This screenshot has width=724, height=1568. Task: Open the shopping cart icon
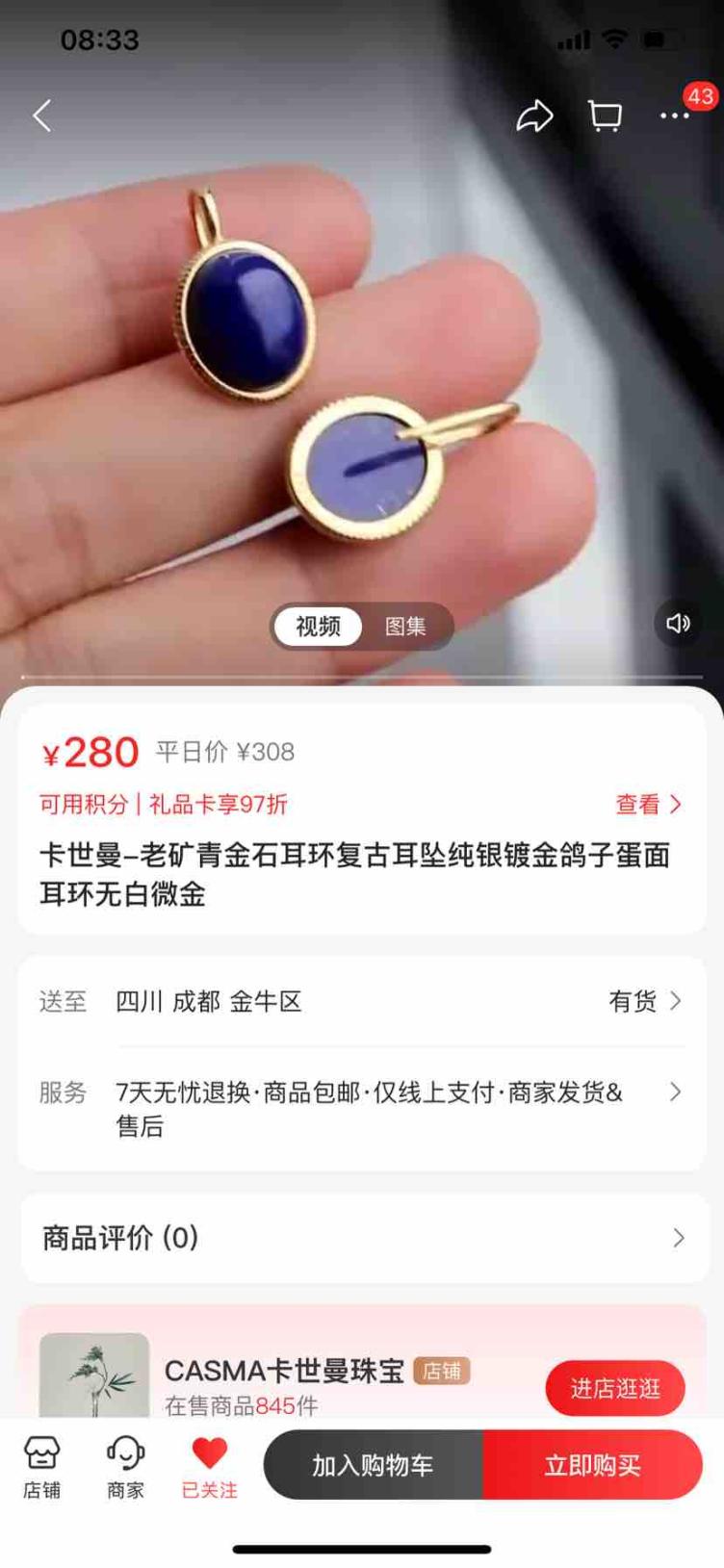coord(605,116)
